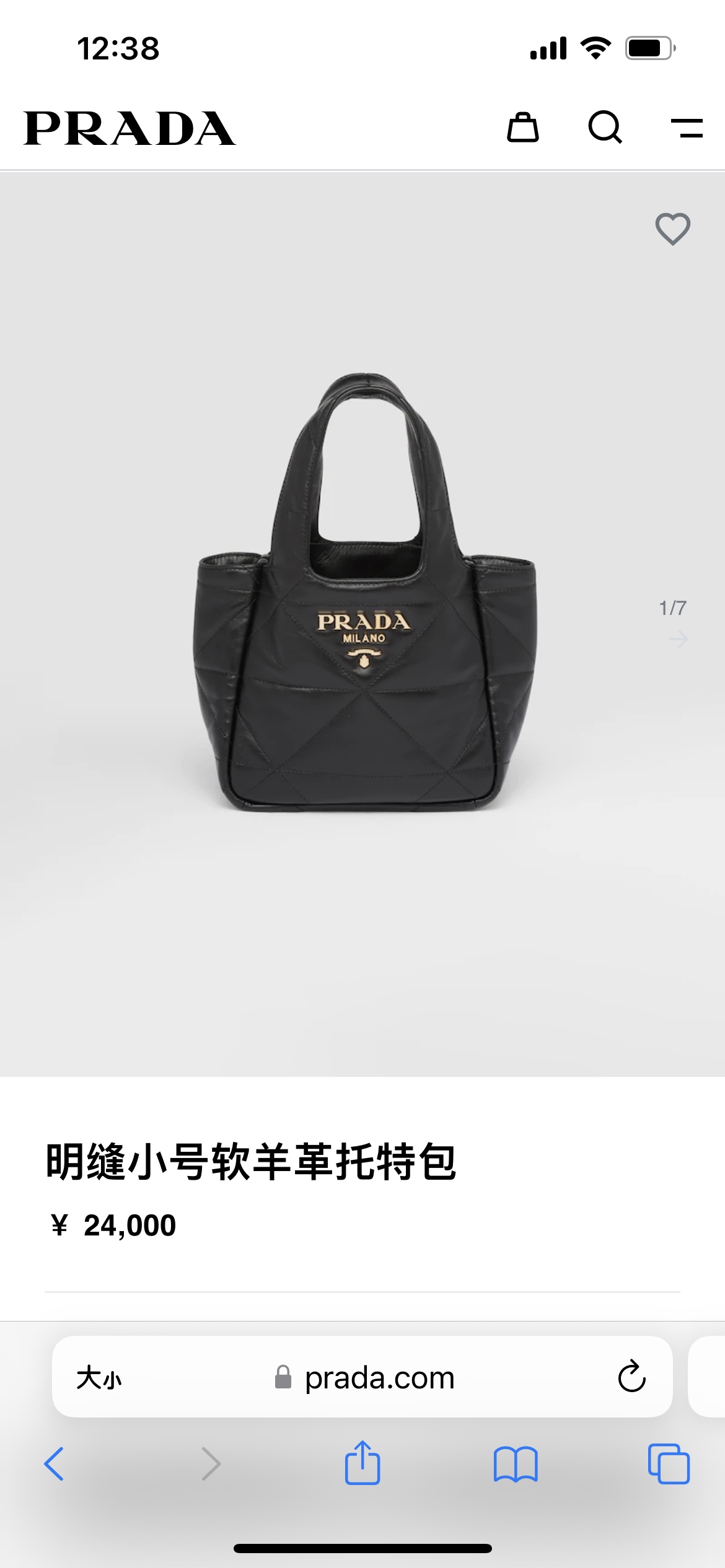The width and height of the screenshot is (725, 1568).
Task: Show the next product image
Action: tap(679, 639)
